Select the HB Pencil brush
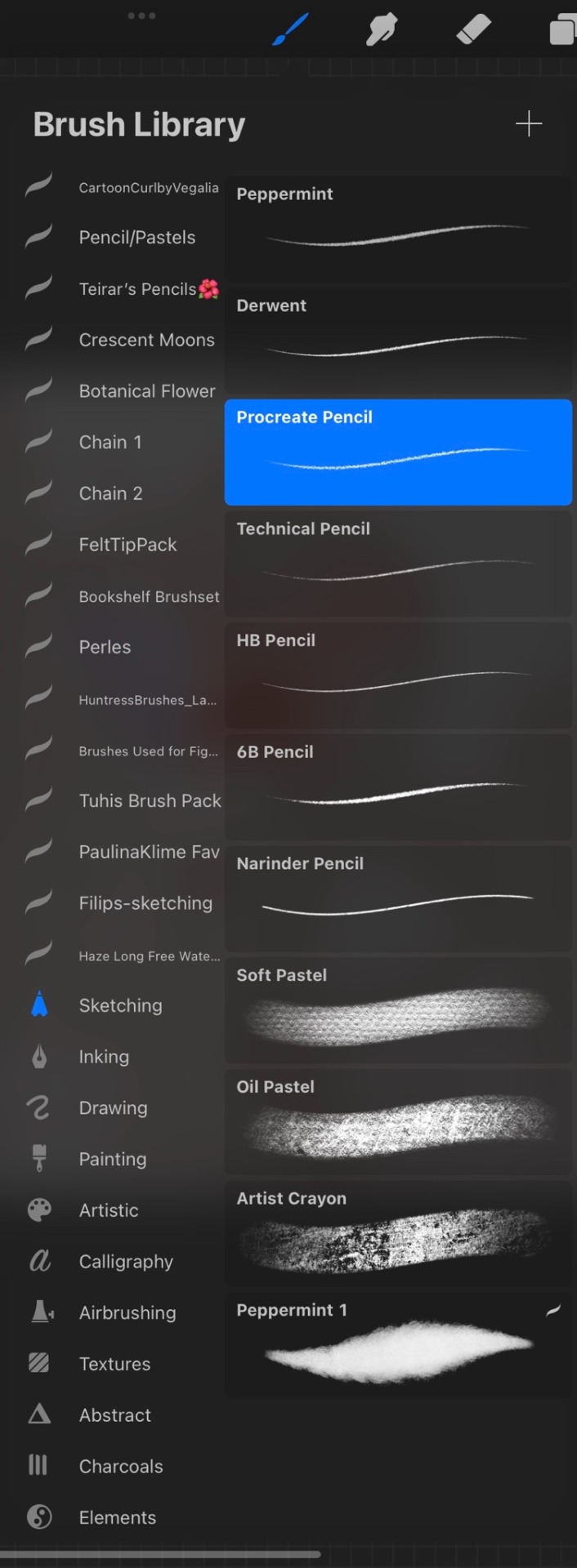Image resolution: width=577 pixels, height=1568 pixels. [x=398, y=675]
